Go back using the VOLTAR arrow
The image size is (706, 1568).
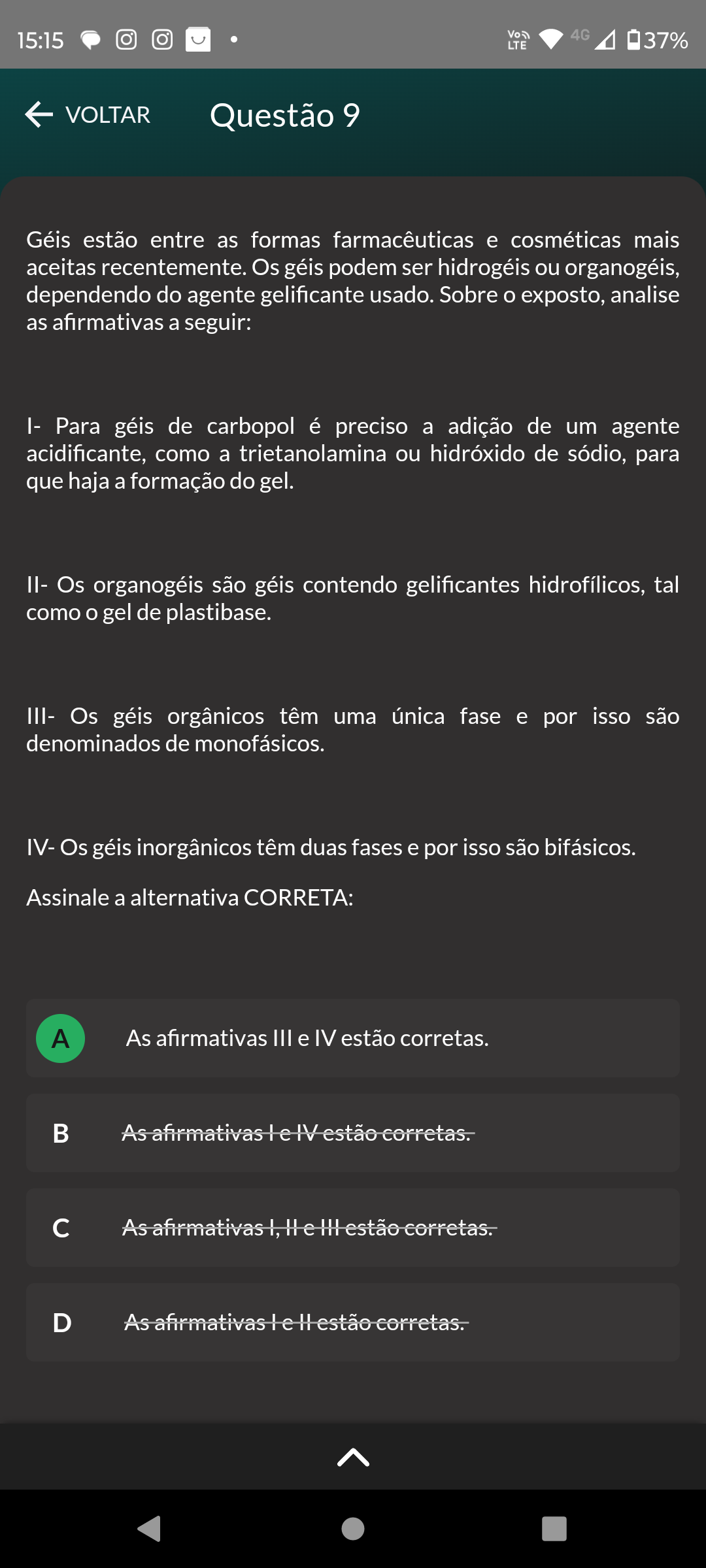(87, 115)
